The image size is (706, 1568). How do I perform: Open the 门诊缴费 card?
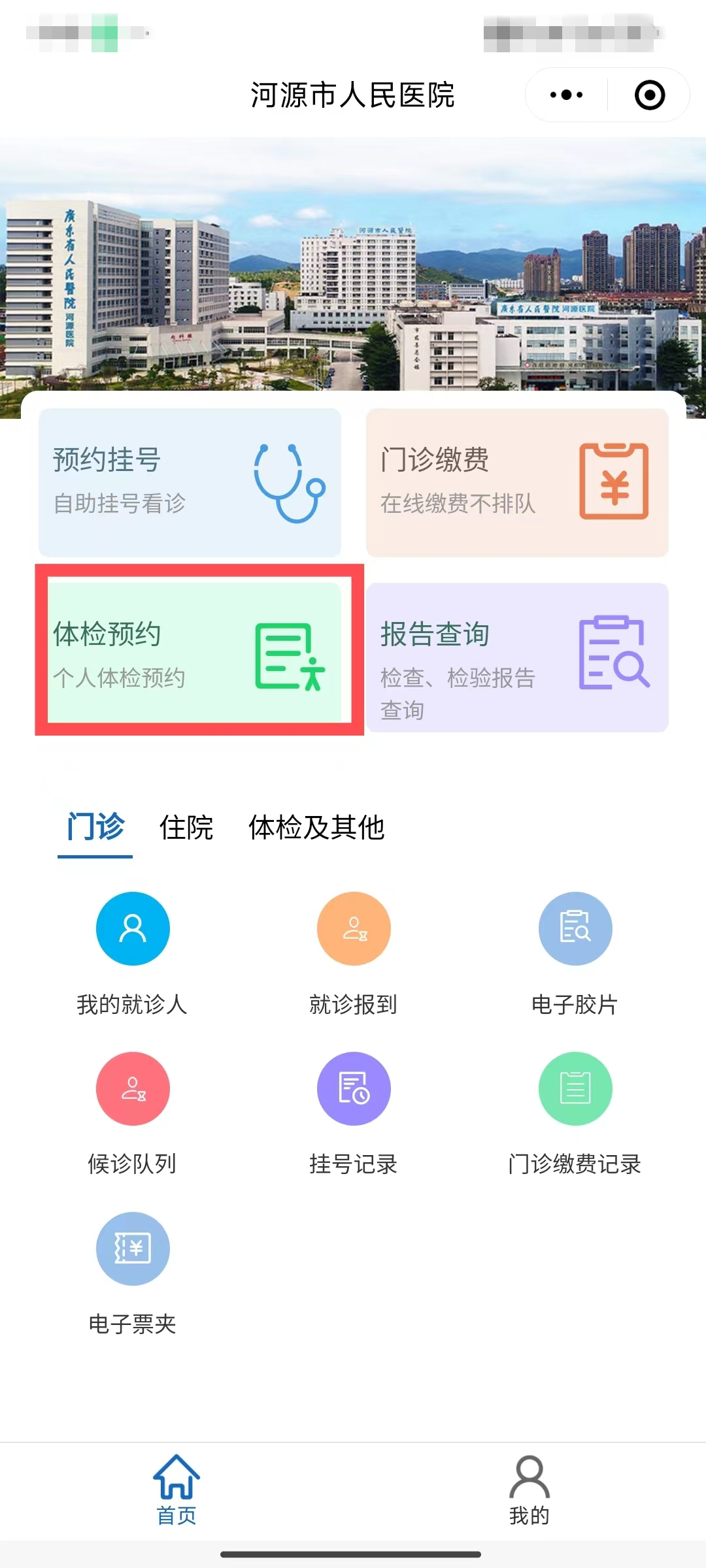[x=517, y=482]
